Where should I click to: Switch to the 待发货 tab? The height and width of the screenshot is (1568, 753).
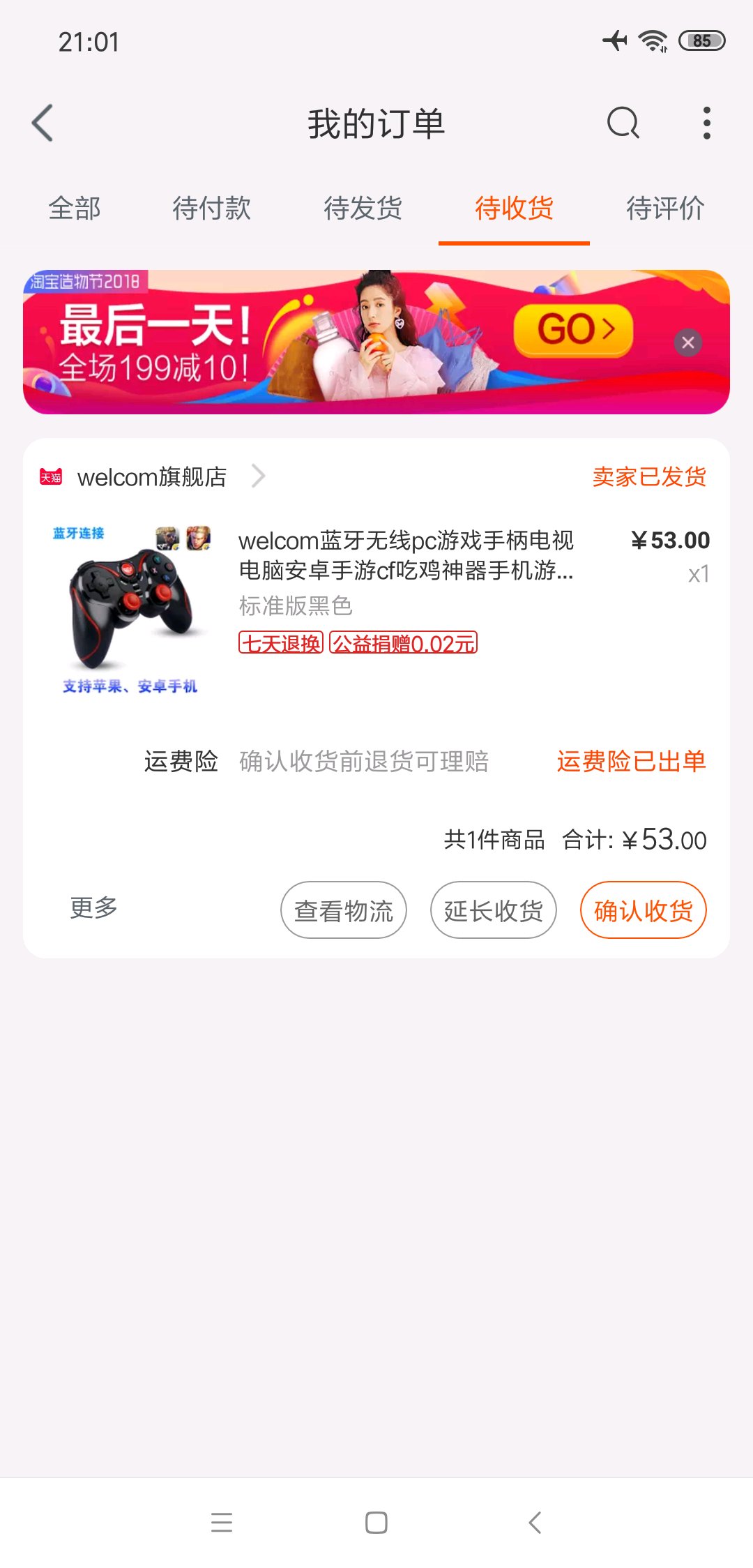click(x=363, y=208)
